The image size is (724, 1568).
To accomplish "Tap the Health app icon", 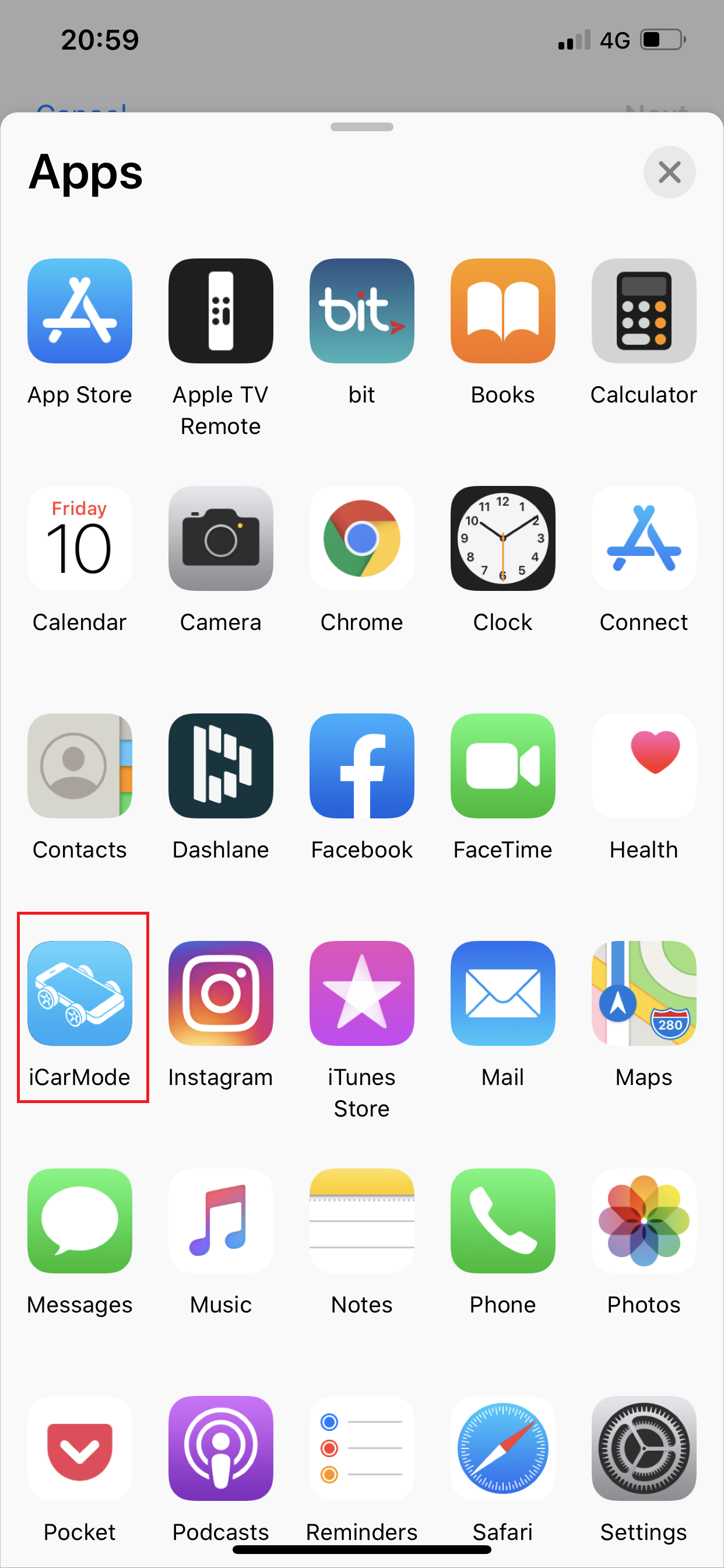I will point(644,766).
